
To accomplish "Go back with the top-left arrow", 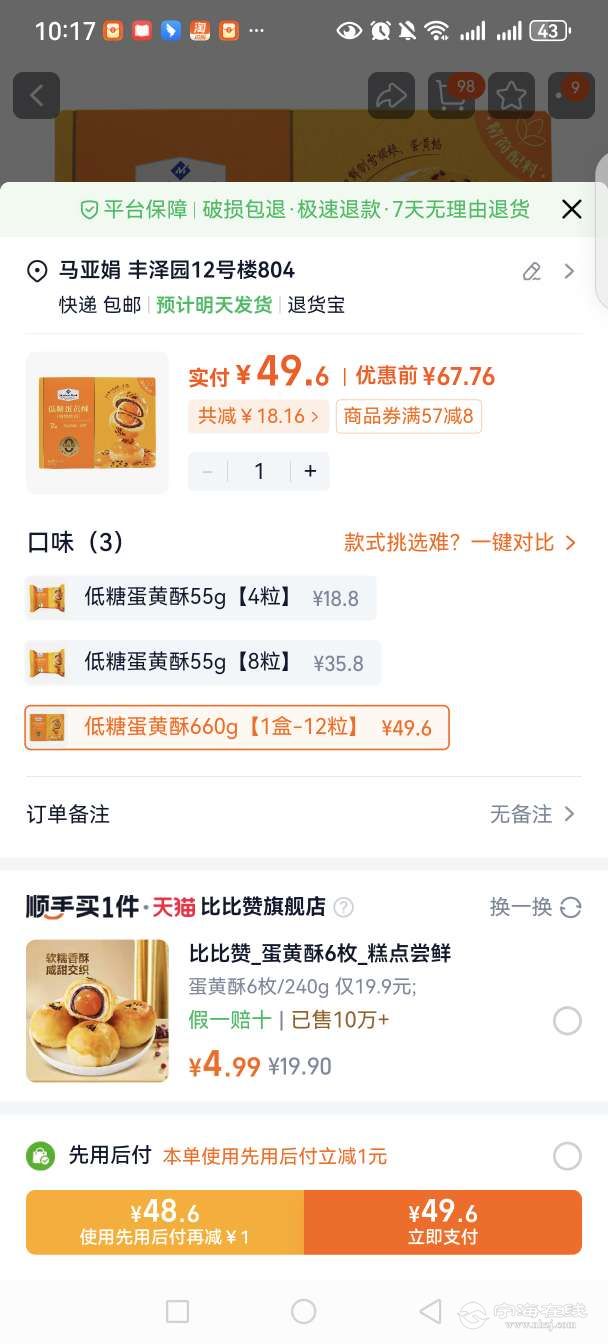I will [37, 96].
